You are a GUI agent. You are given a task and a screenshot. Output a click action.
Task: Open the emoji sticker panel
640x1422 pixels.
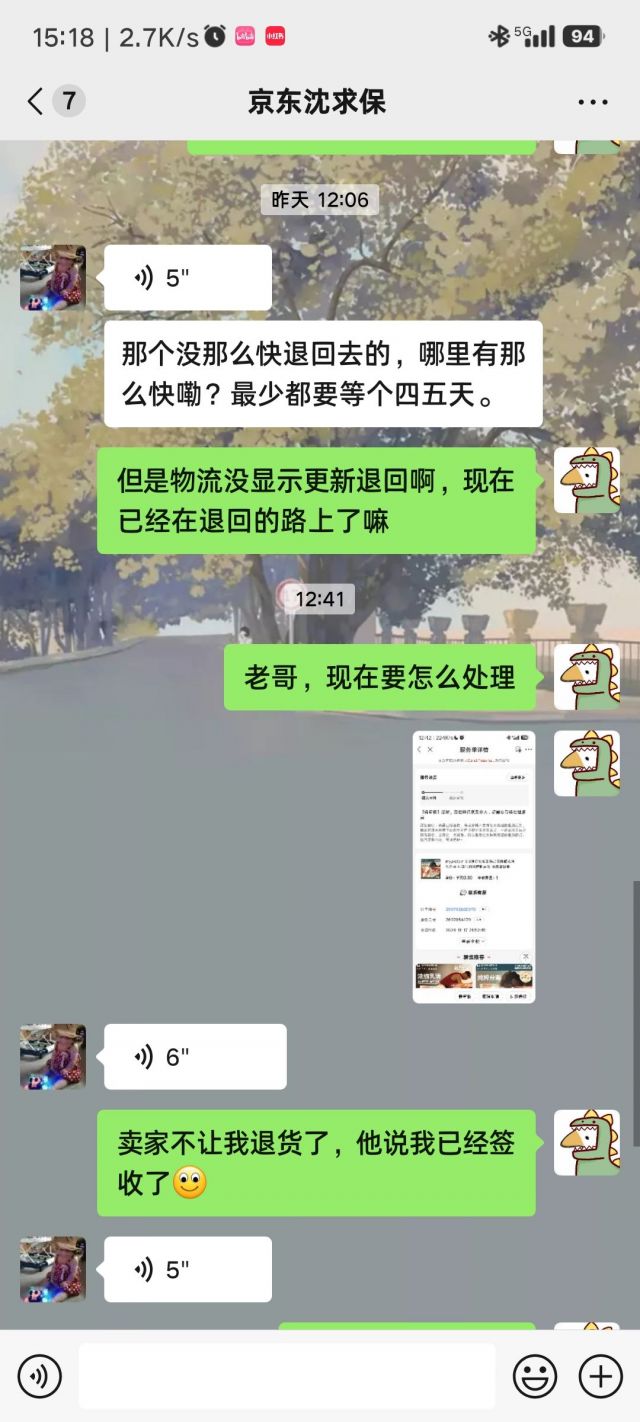click(x=534, y=1376)
